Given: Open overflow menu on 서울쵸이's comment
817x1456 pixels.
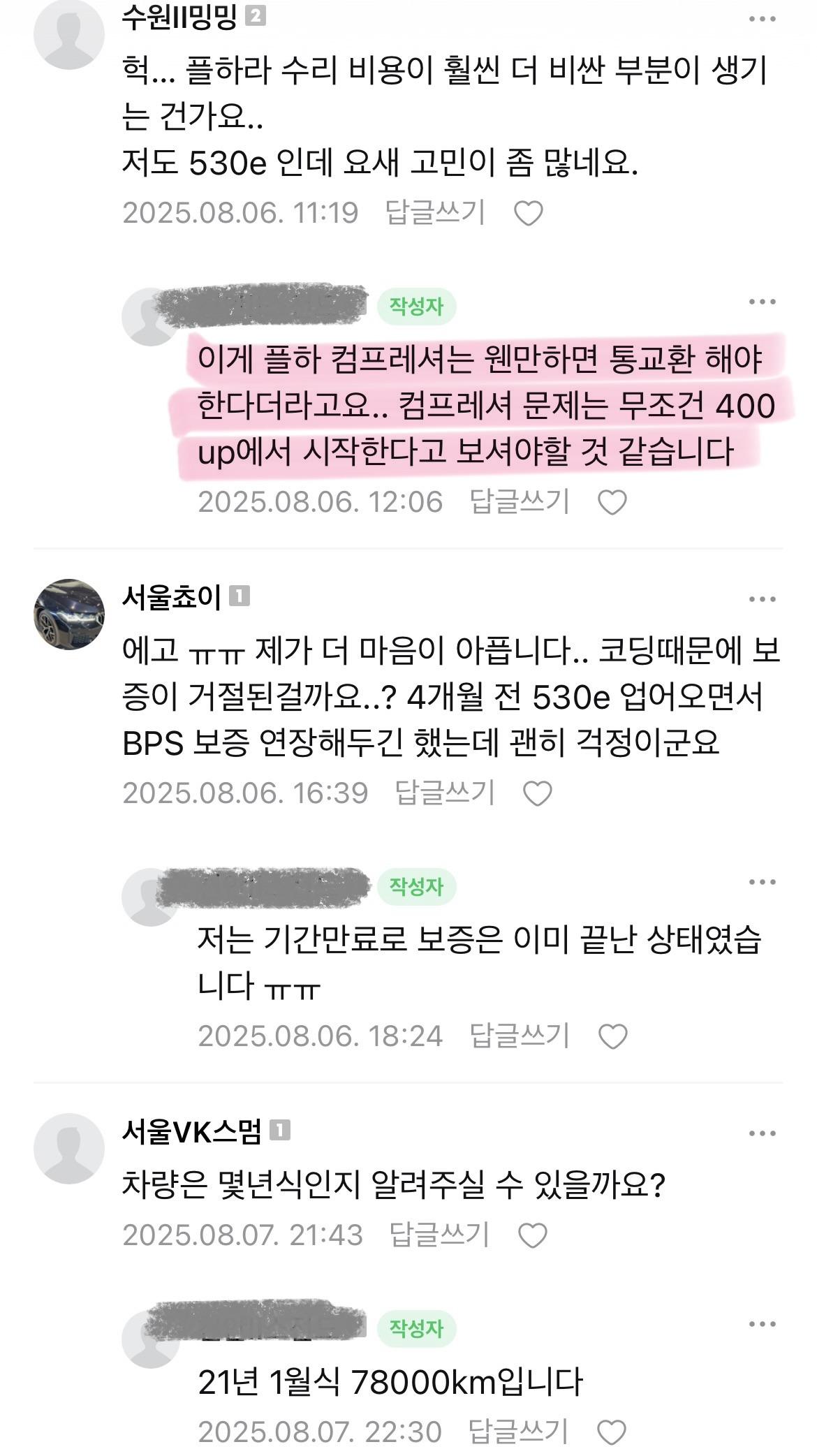Looking at the screenshot, I should pyautogui.click(x=762, y=599).
